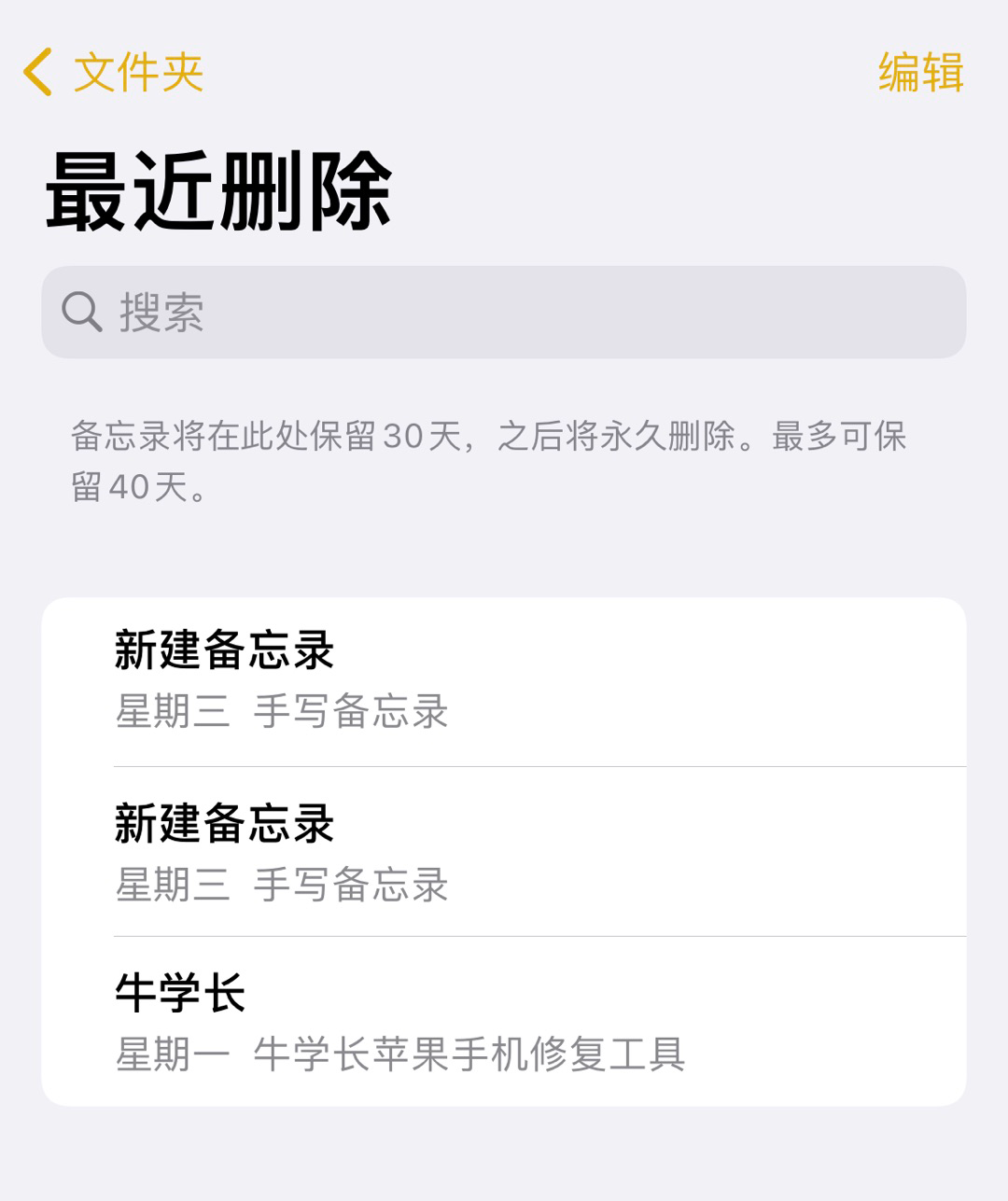
Task: Tap 星期一 date on the 牛学长 note
Action: [174, 1053]
